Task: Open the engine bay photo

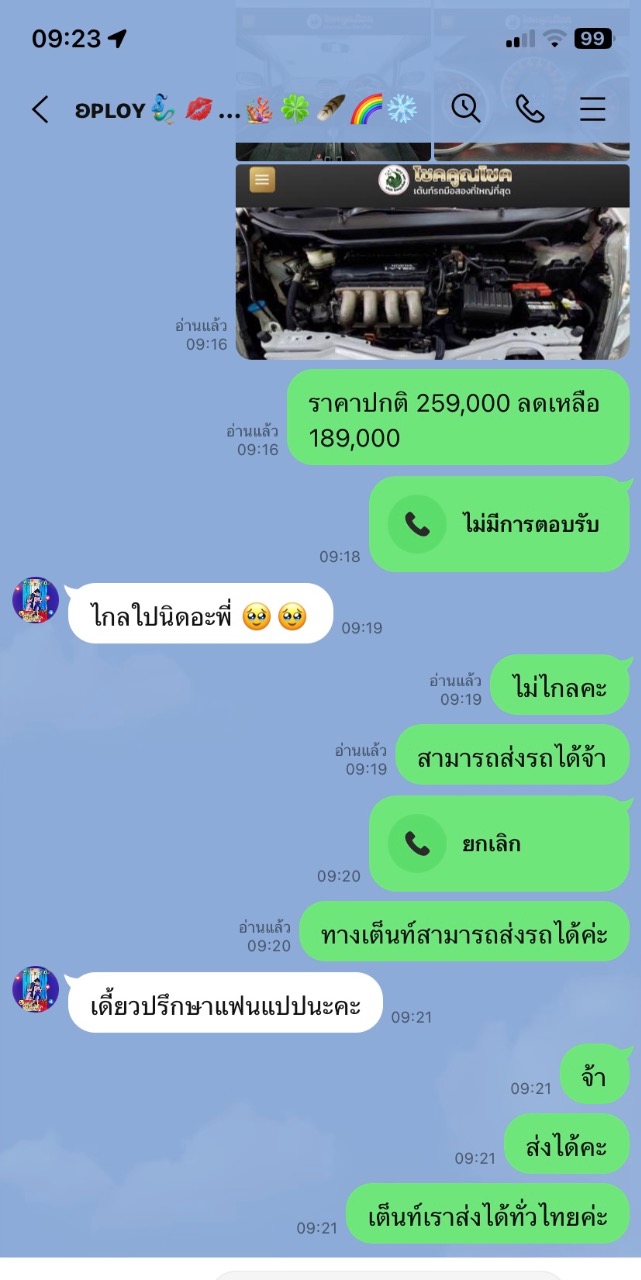Action: [432, 262]
